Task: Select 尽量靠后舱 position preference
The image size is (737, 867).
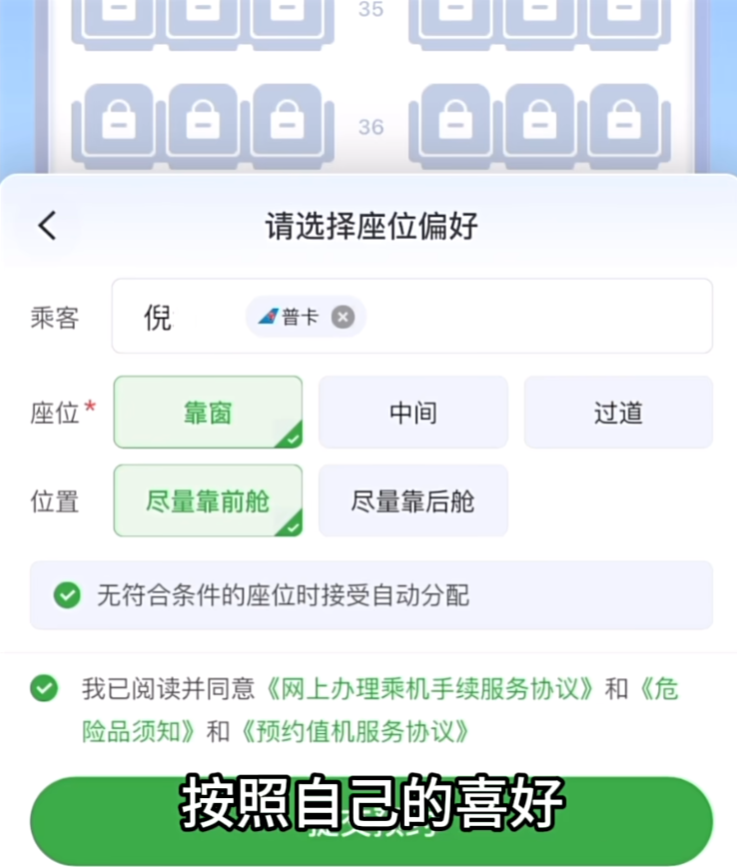Action: click(x=413, y=500)
